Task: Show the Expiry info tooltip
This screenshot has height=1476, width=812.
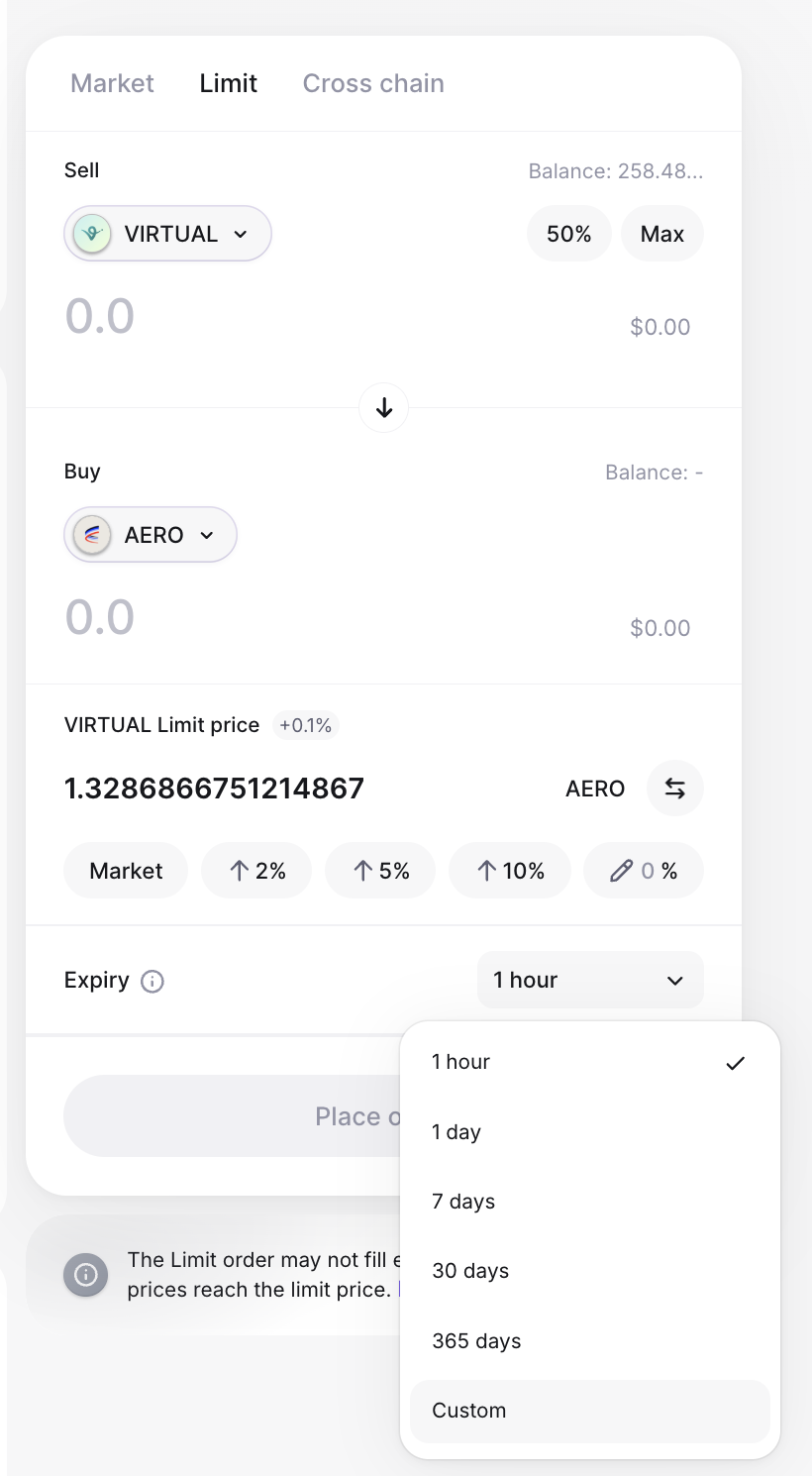Action: coord(152,981)
